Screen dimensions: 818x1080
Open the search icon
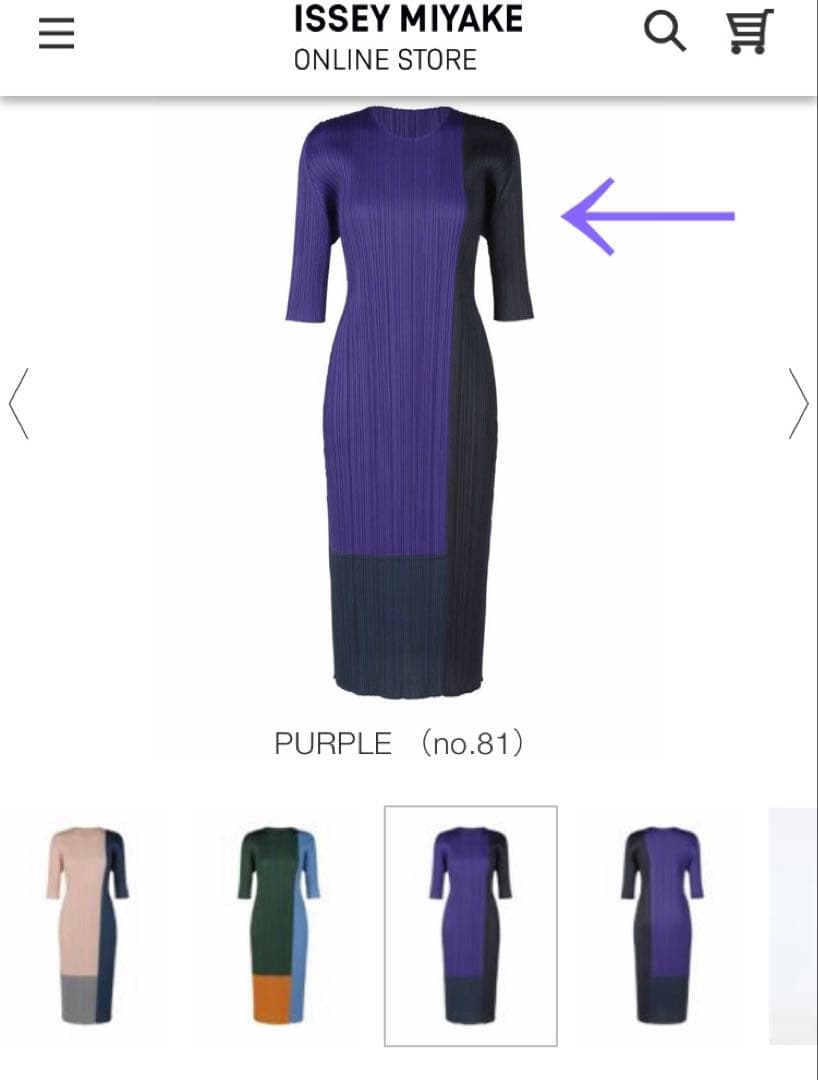coord(664,31)
